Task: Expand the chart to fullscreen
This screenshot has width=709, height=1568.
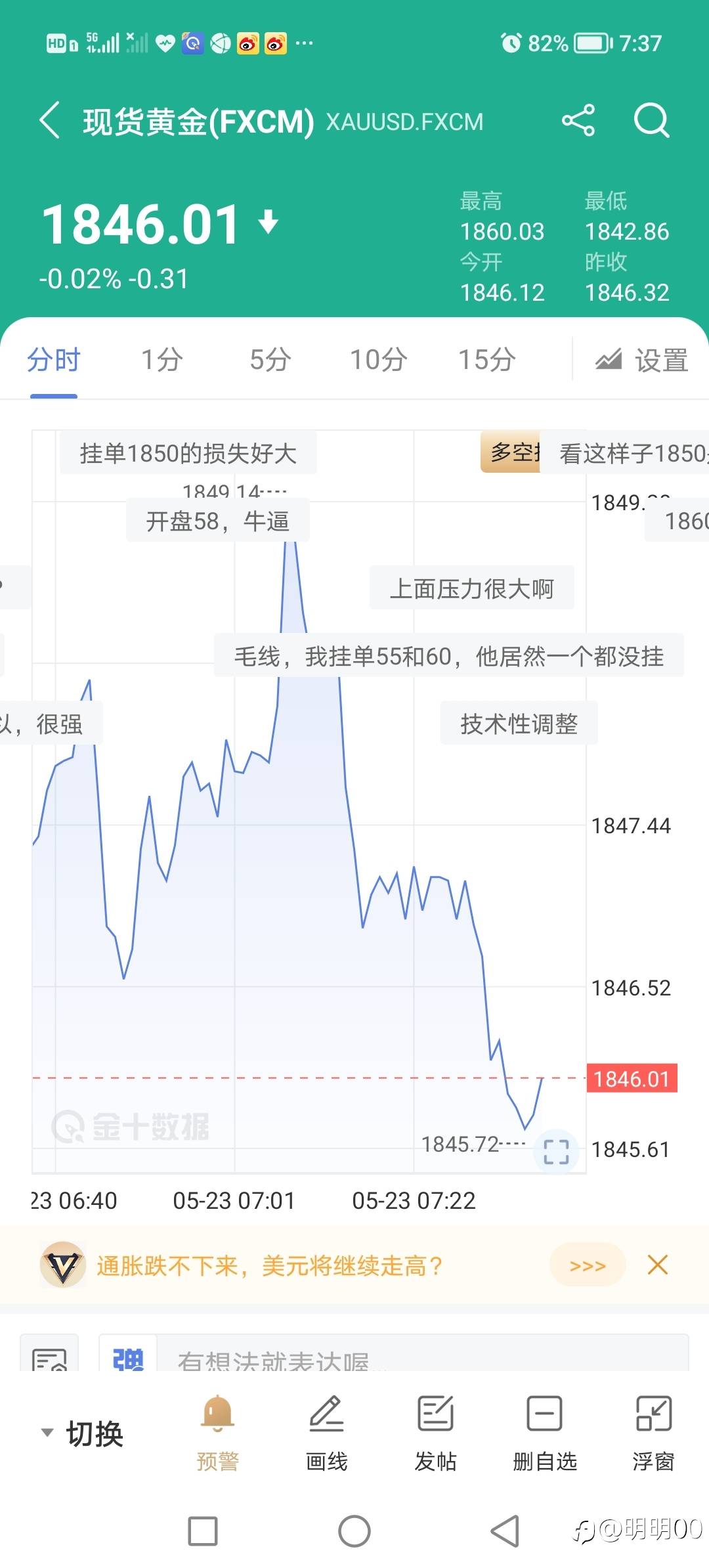Action: [556, 1152]
